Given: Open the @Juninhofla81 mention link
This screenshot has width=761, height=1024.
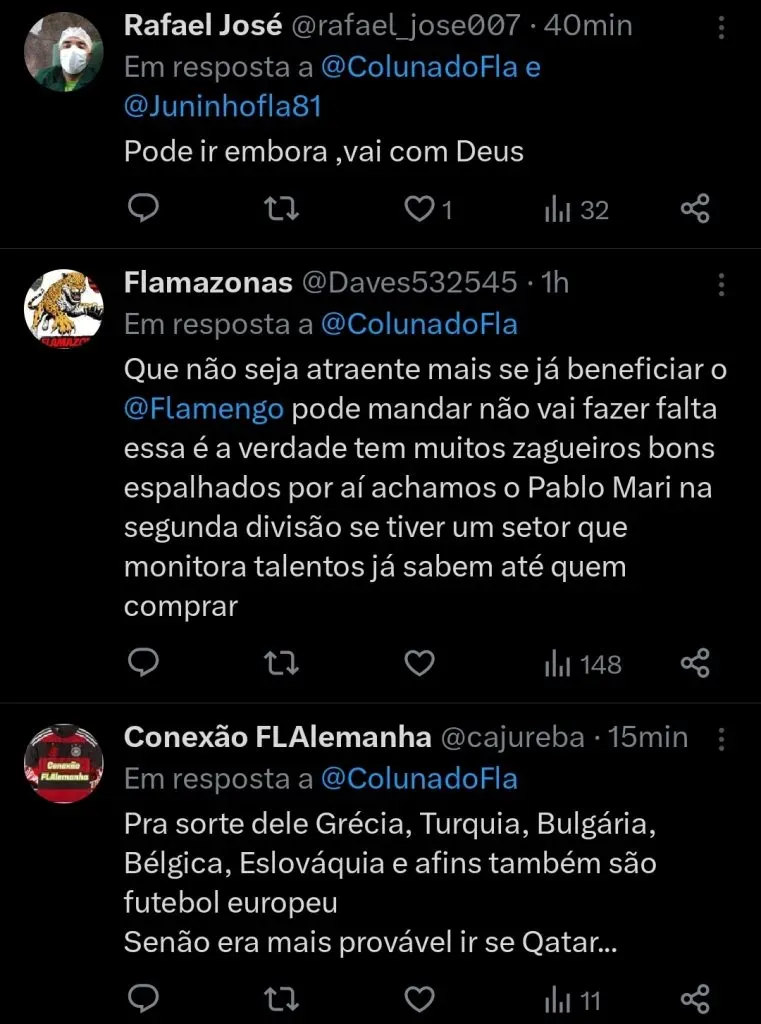Looking at the screenshot, I should 223,106.
